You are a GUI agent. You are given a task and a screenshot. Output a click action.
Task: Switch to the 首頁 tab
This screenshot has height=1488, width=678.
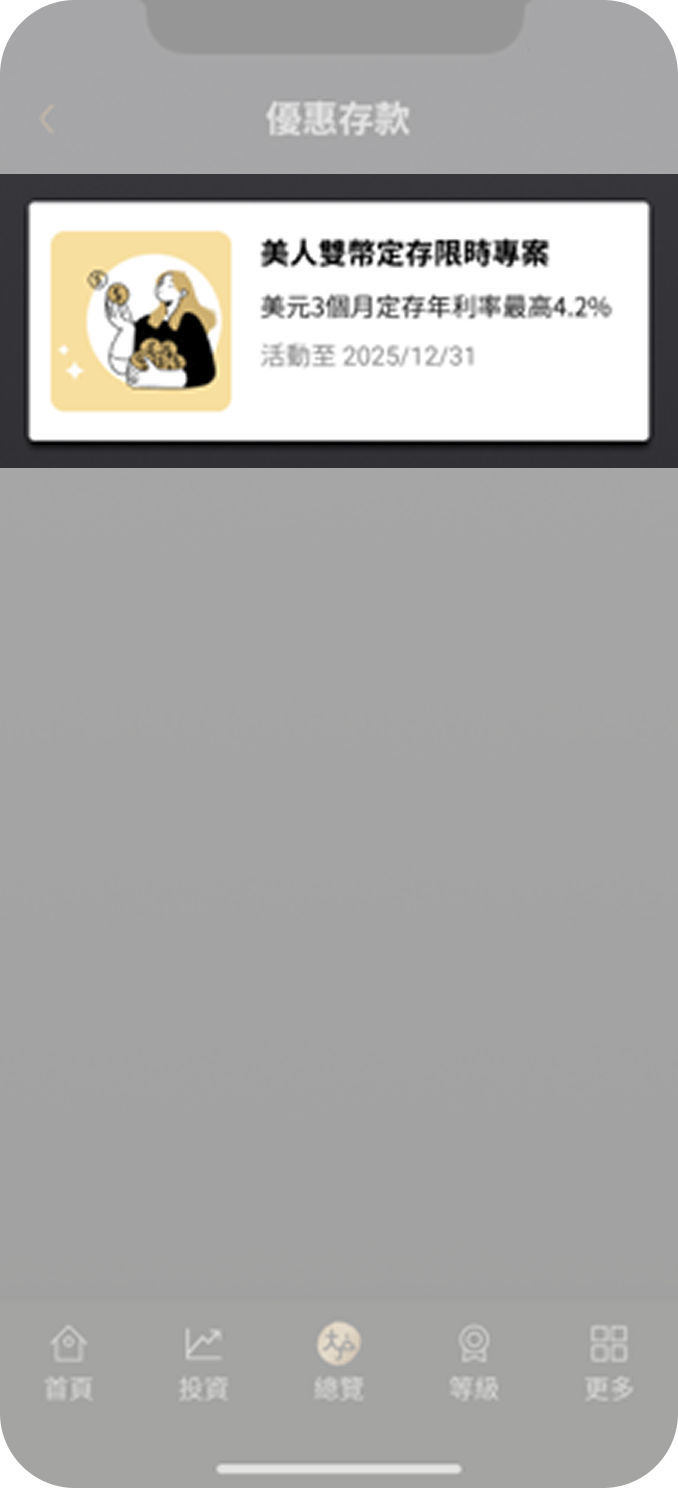(x=68, y=1362)
